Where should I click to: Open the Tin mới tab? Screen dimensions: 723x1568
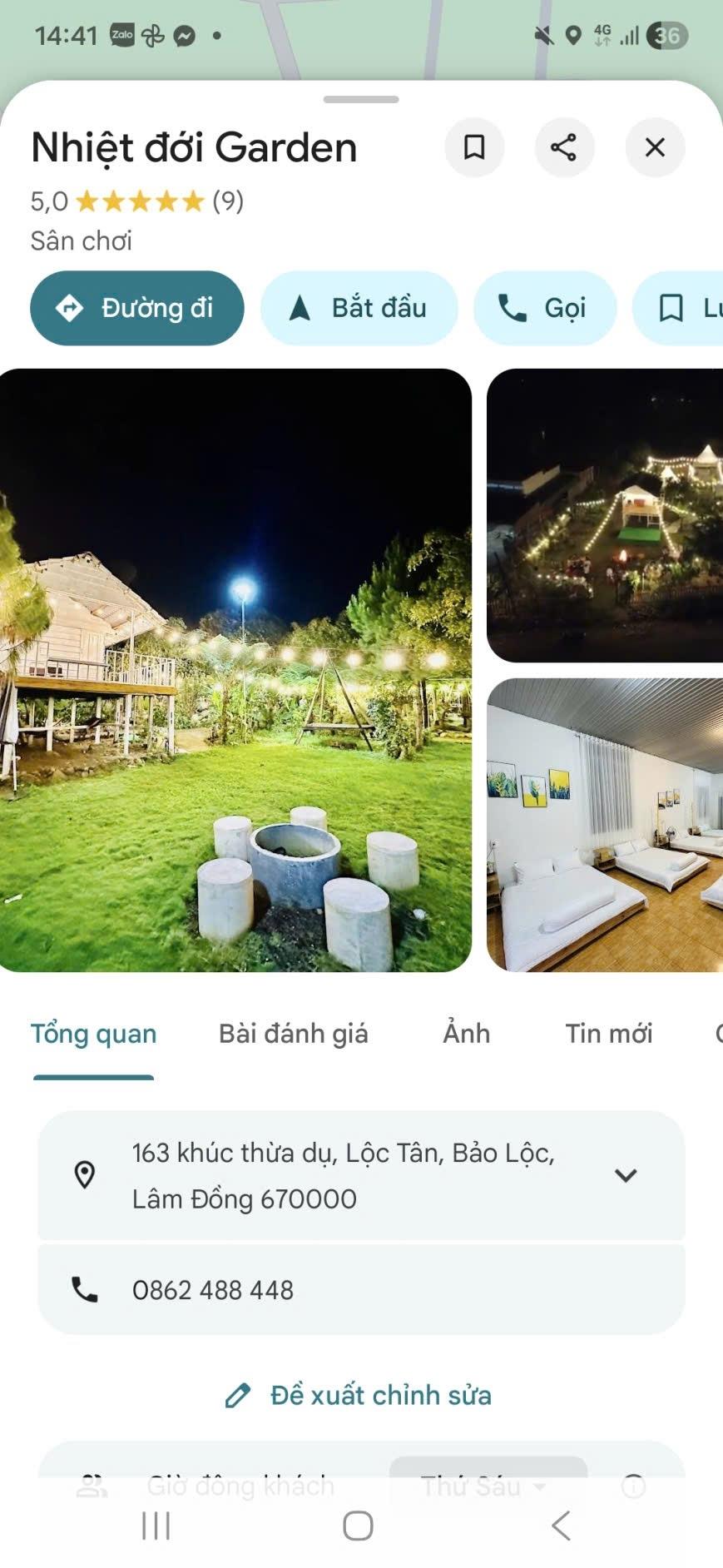coord(608,1034)
